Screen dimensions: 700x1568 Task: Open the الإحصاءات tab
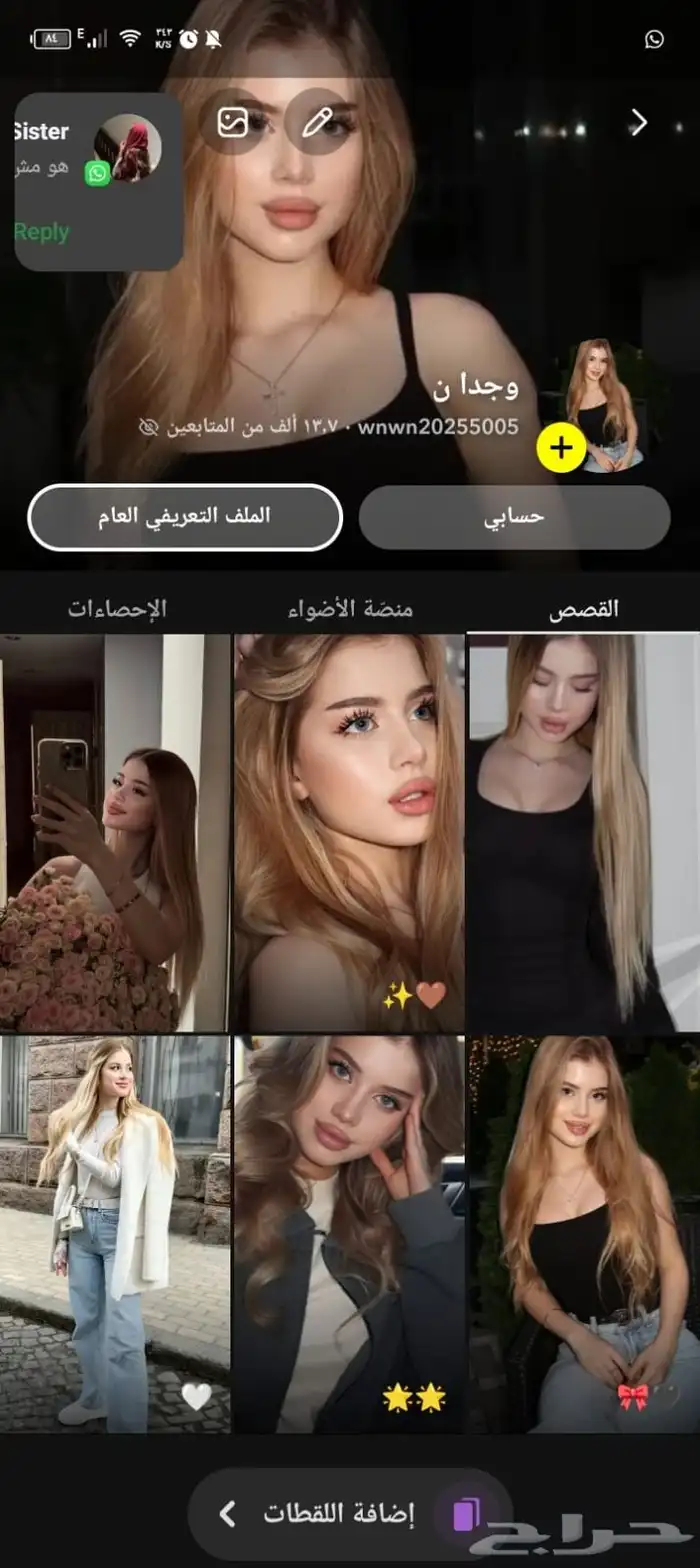117,608
